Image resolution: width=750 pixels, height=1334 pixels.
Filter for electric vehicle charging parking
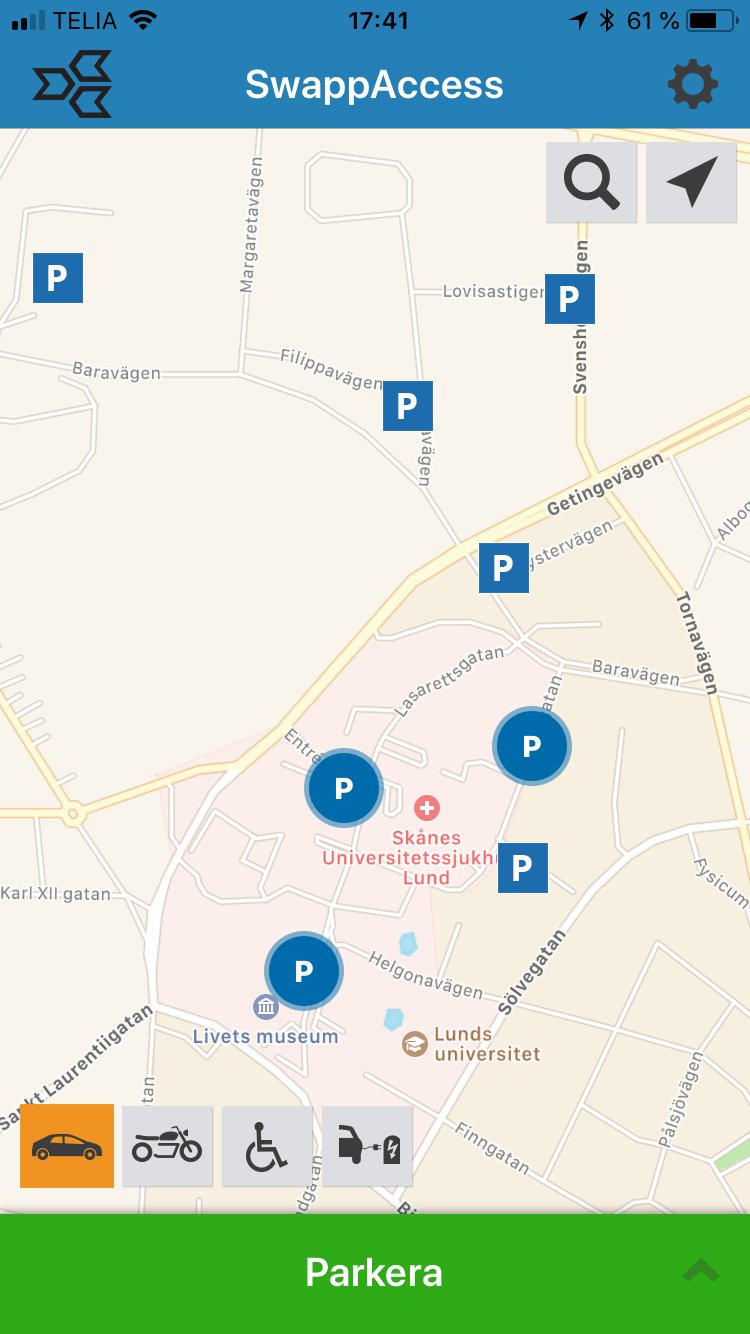[368, 1146]
